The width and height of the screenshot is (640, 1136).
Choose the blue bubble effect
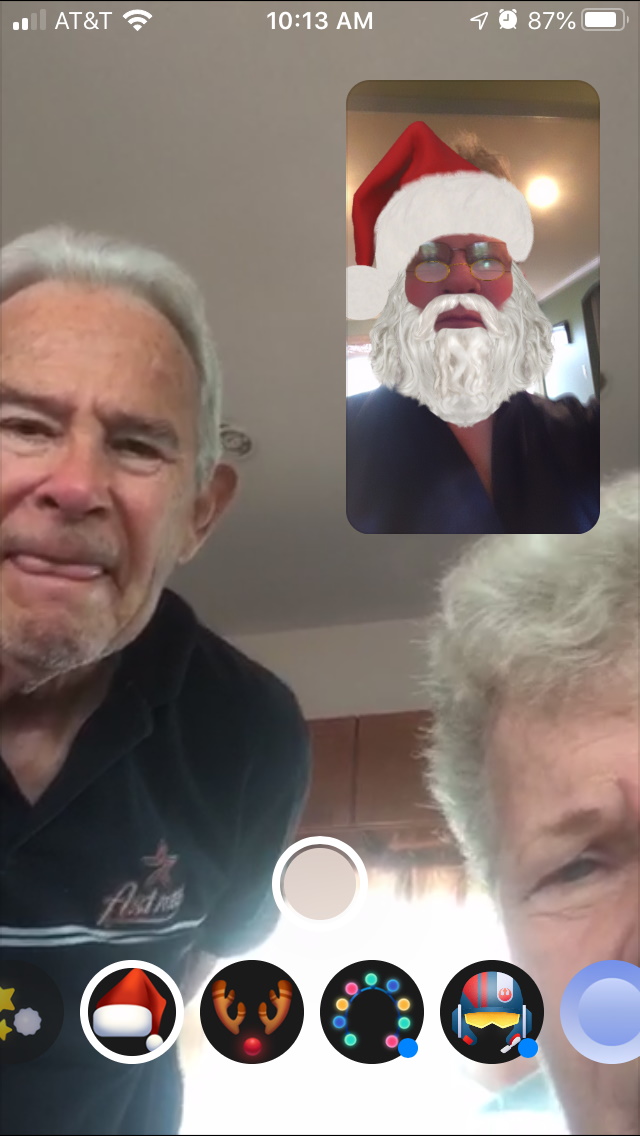[x=602, y=1012]
